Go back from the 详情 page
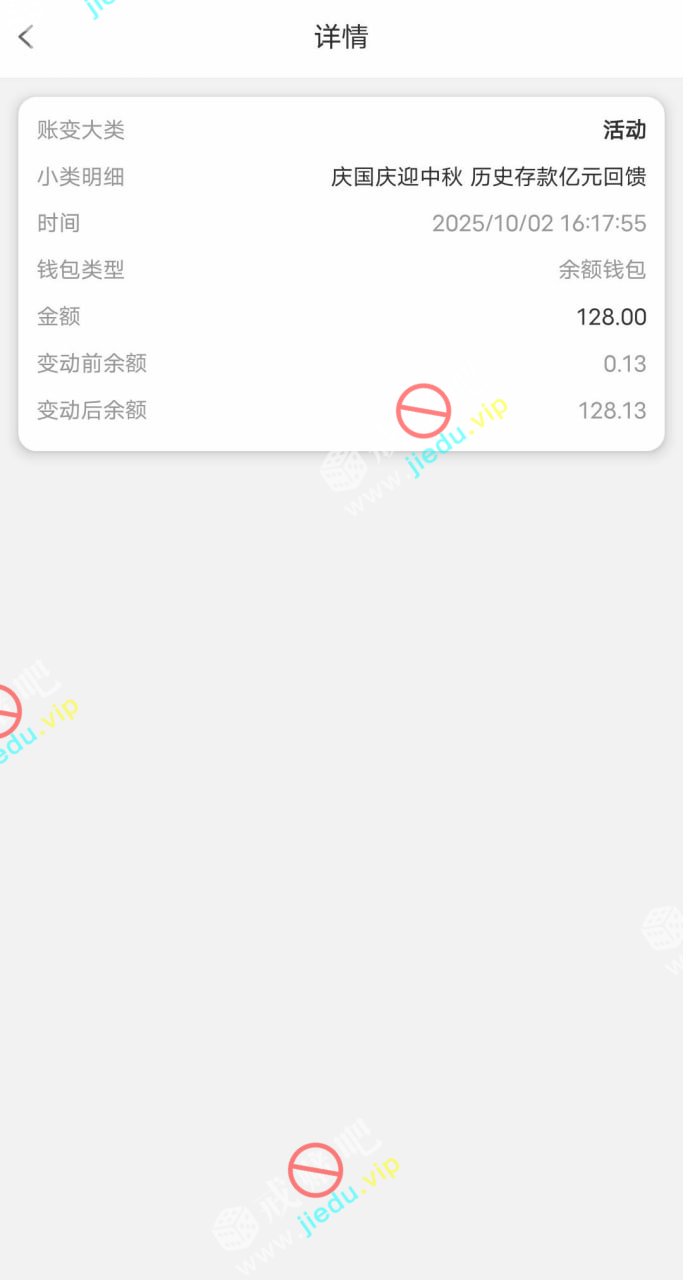683x1280 pixels. [26, 38]
